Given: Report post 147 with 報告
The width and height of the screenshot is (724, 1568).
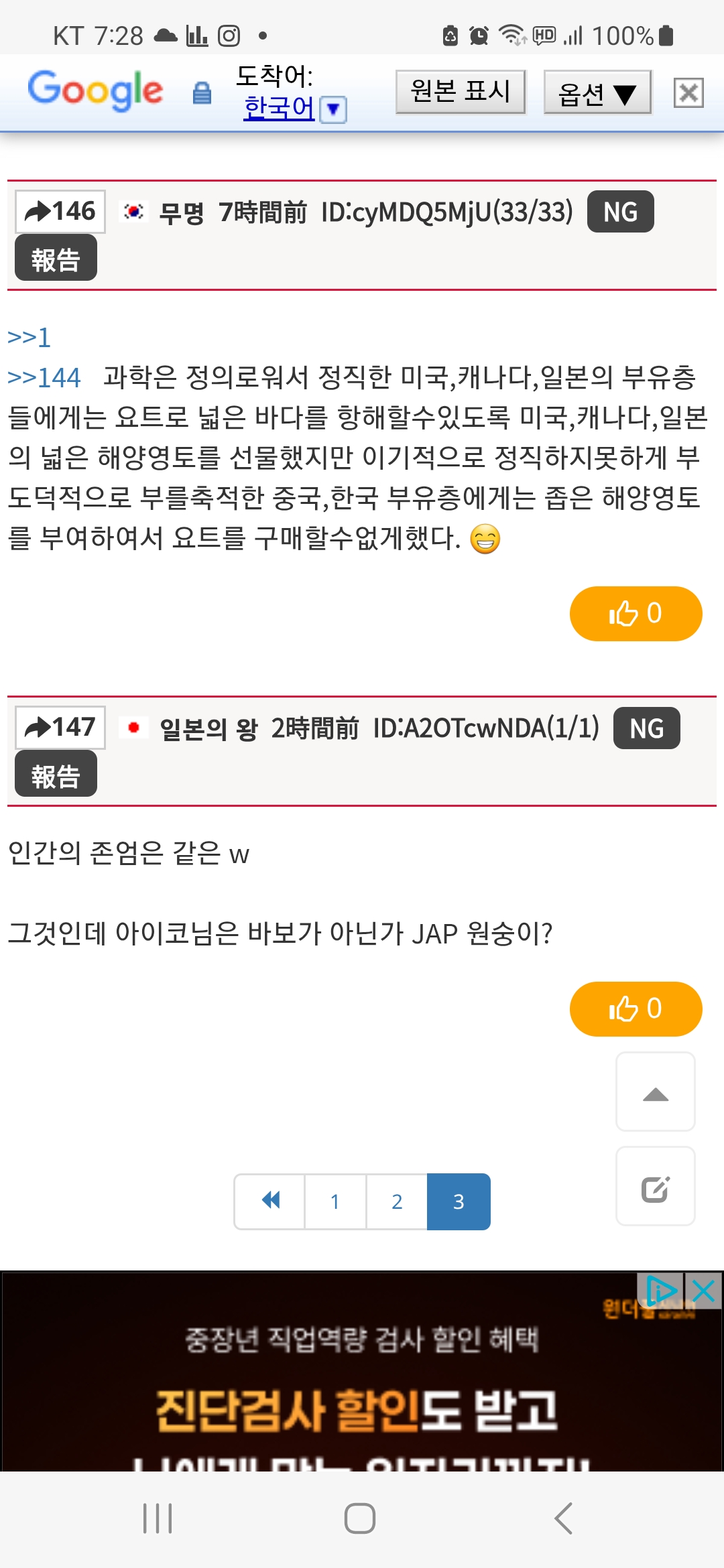Looking at the screenshot, I should [x=56, y=774].
